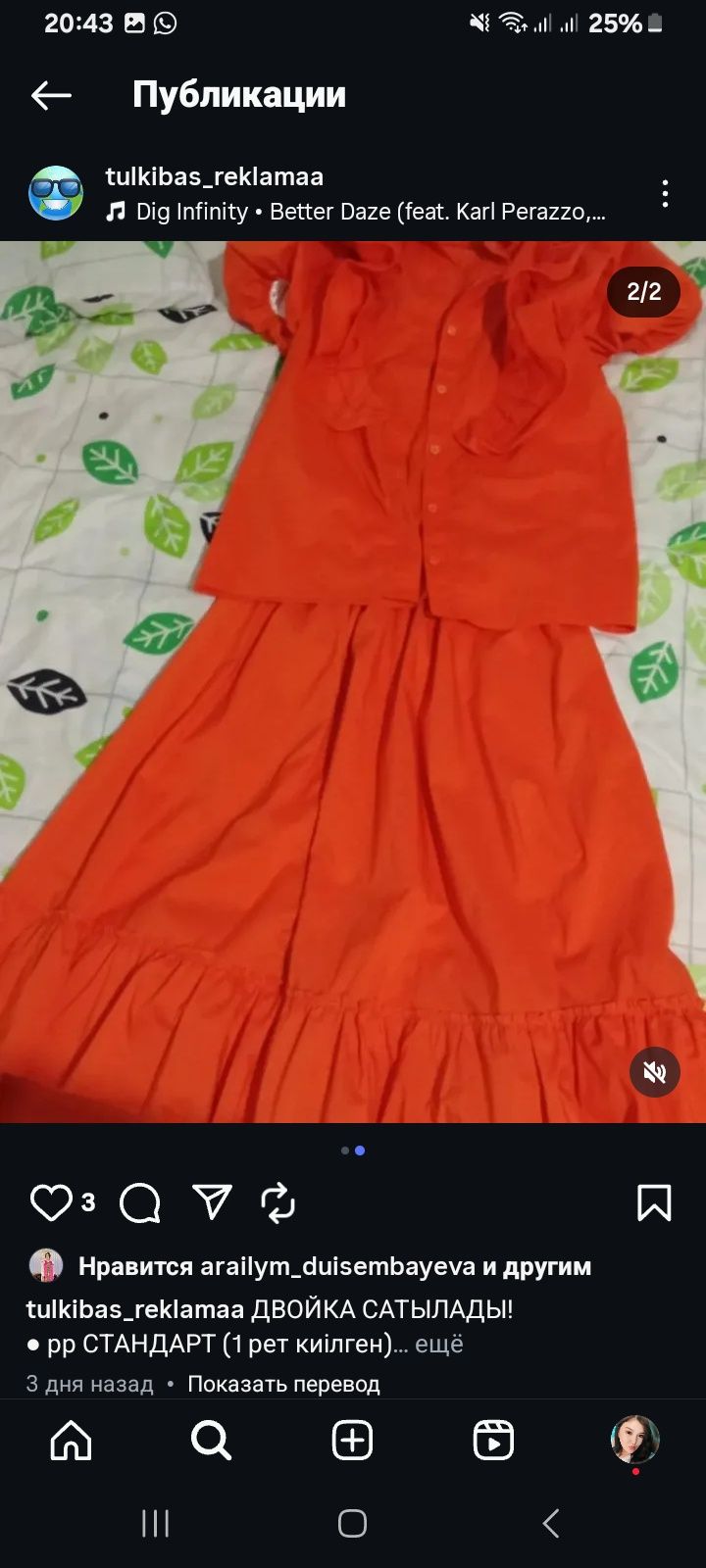Tap Показать перевод to translate caption
706x1568 pixels.
[x=283, y=1384]
